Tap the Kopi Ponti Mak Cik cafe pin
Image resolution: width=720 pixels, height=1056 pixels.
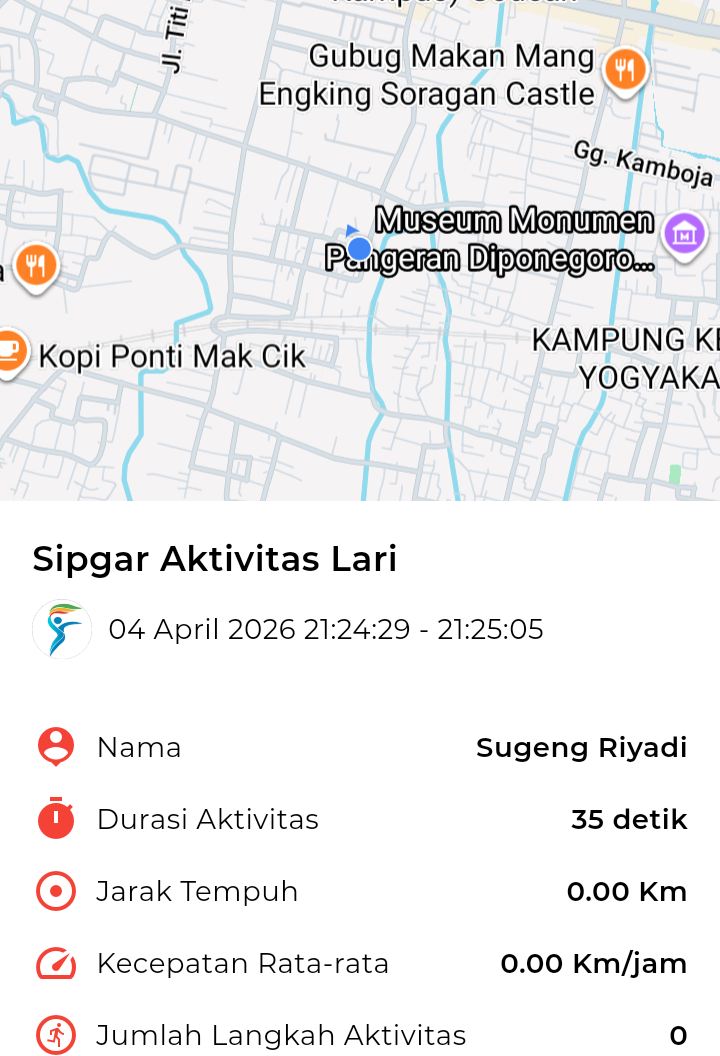9,352
